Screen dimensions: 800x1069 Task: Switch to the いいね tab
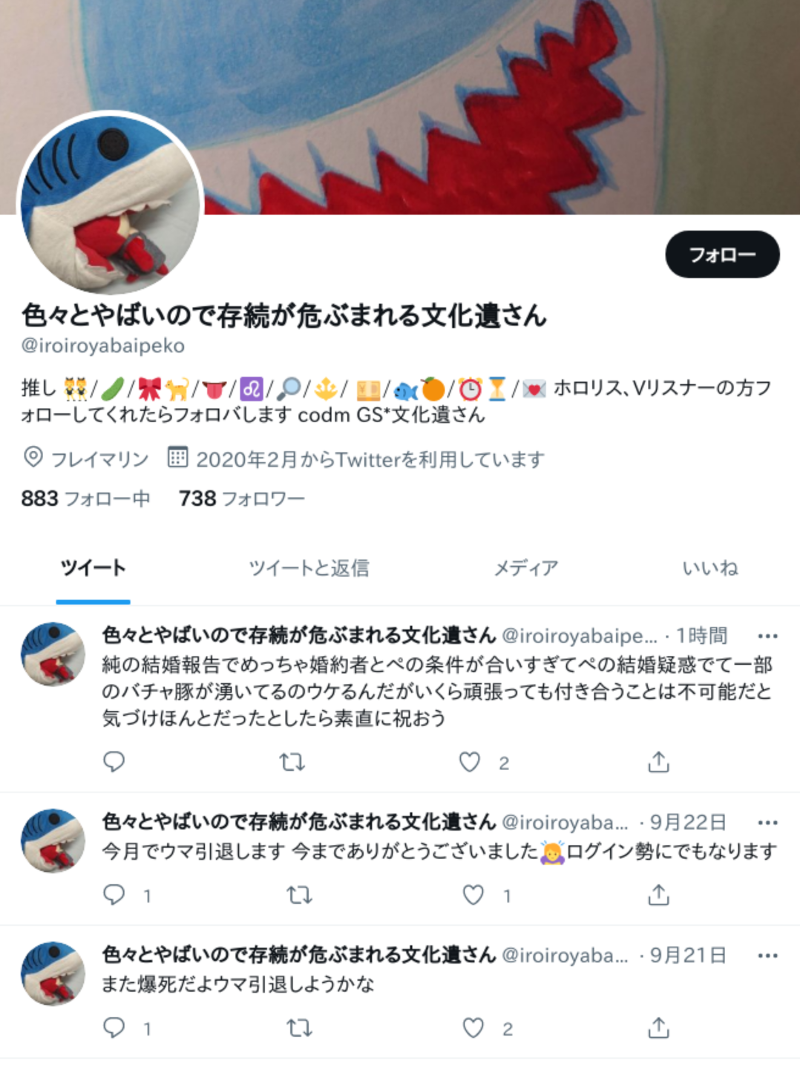pos(710,568)
